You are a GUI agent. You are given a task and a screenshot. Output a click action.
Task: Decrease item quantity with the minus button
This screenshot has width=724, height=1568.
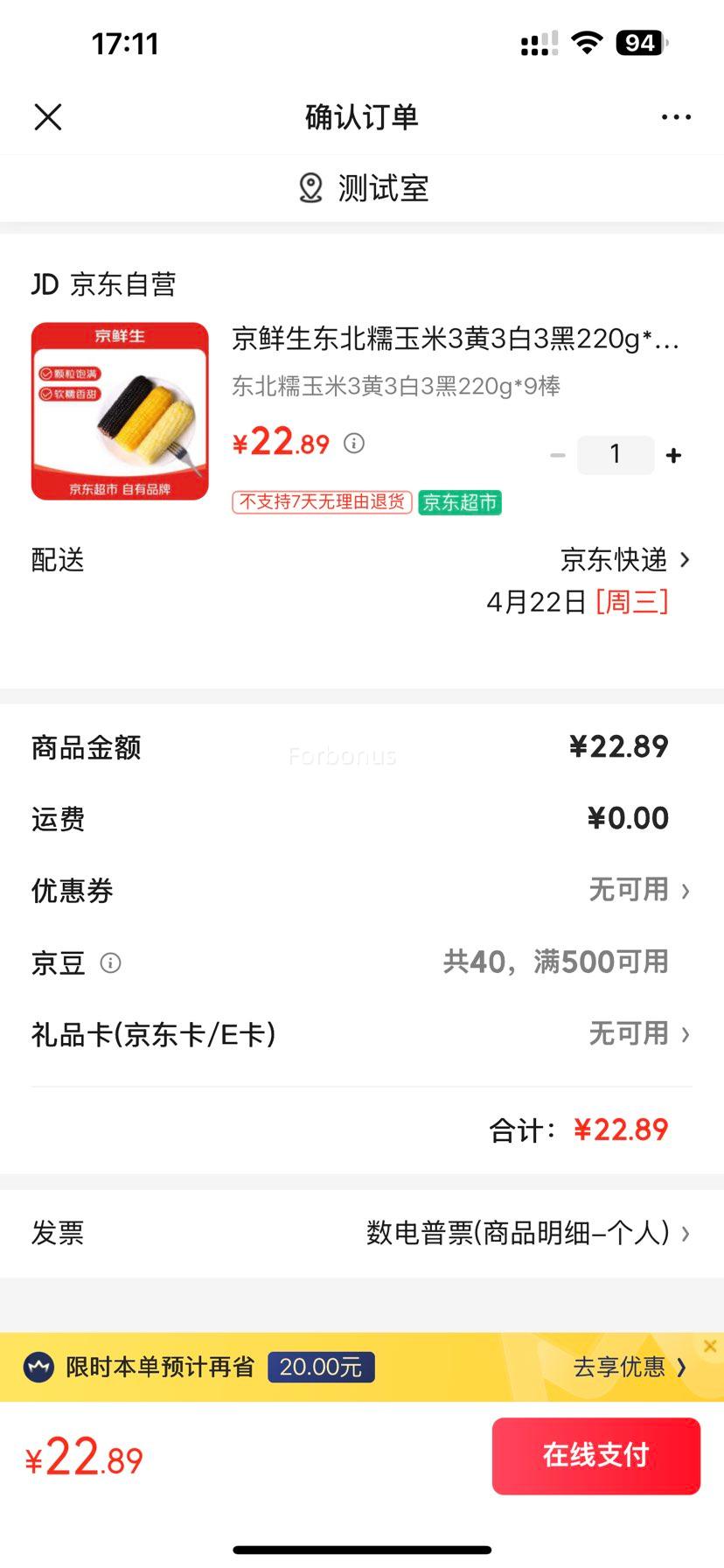pos(557,454)
